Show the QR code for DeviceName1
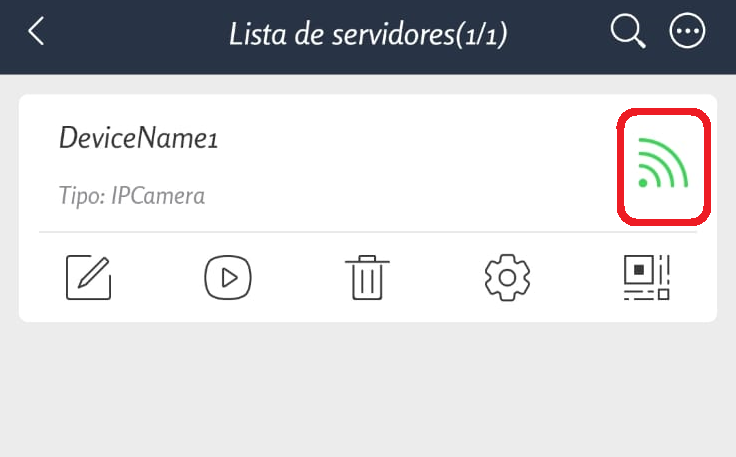Screen dimensions: 736x457 click(x=646, y=277)
